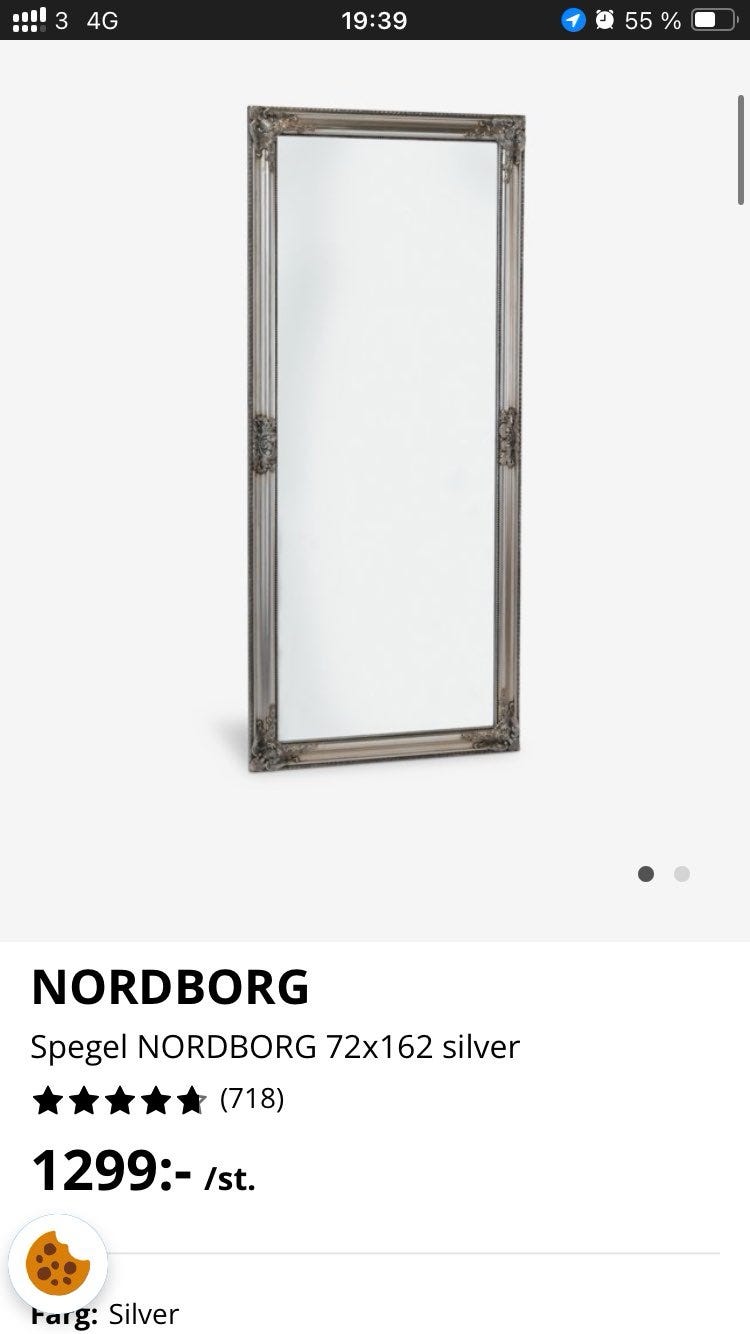750x1334 pixels.
Task: Tap the /st. unit label beside price
Action: point(231,1179)
